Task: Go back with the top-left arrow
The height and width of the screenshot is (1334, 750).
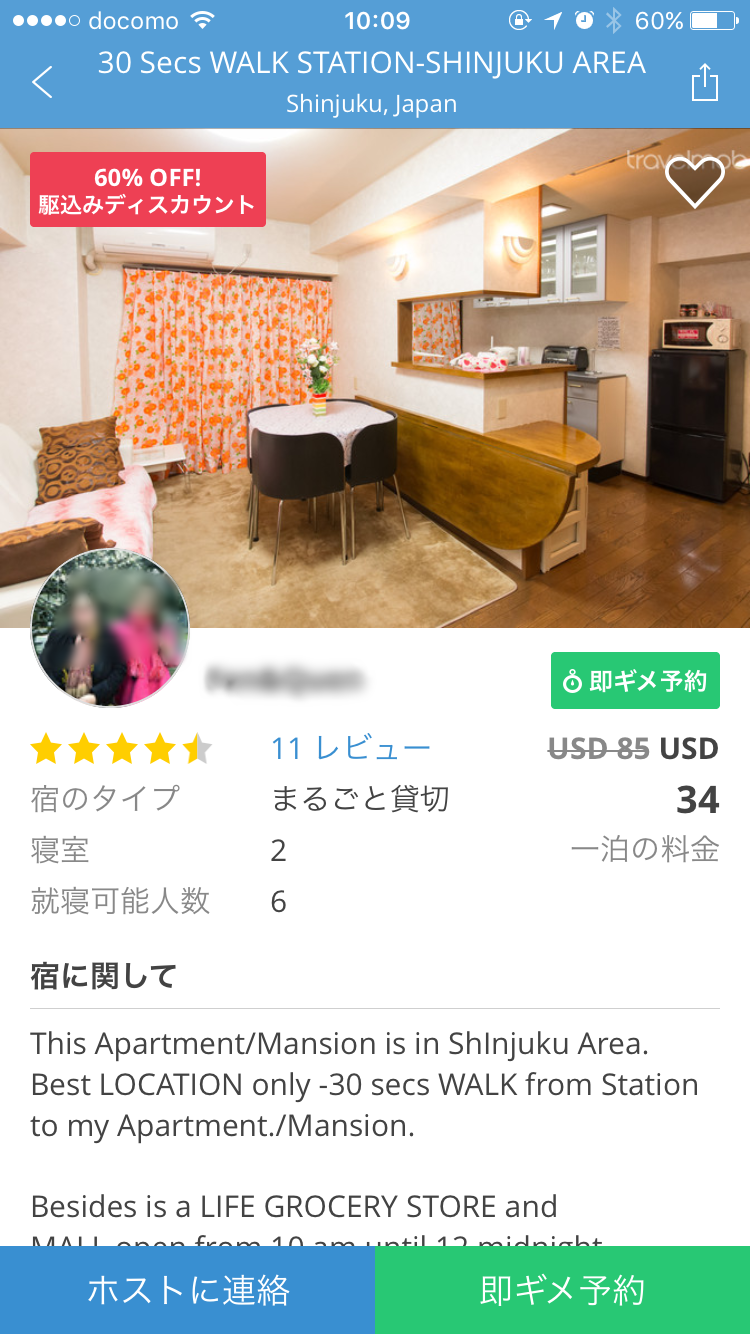Action: (x=42, y=82)
